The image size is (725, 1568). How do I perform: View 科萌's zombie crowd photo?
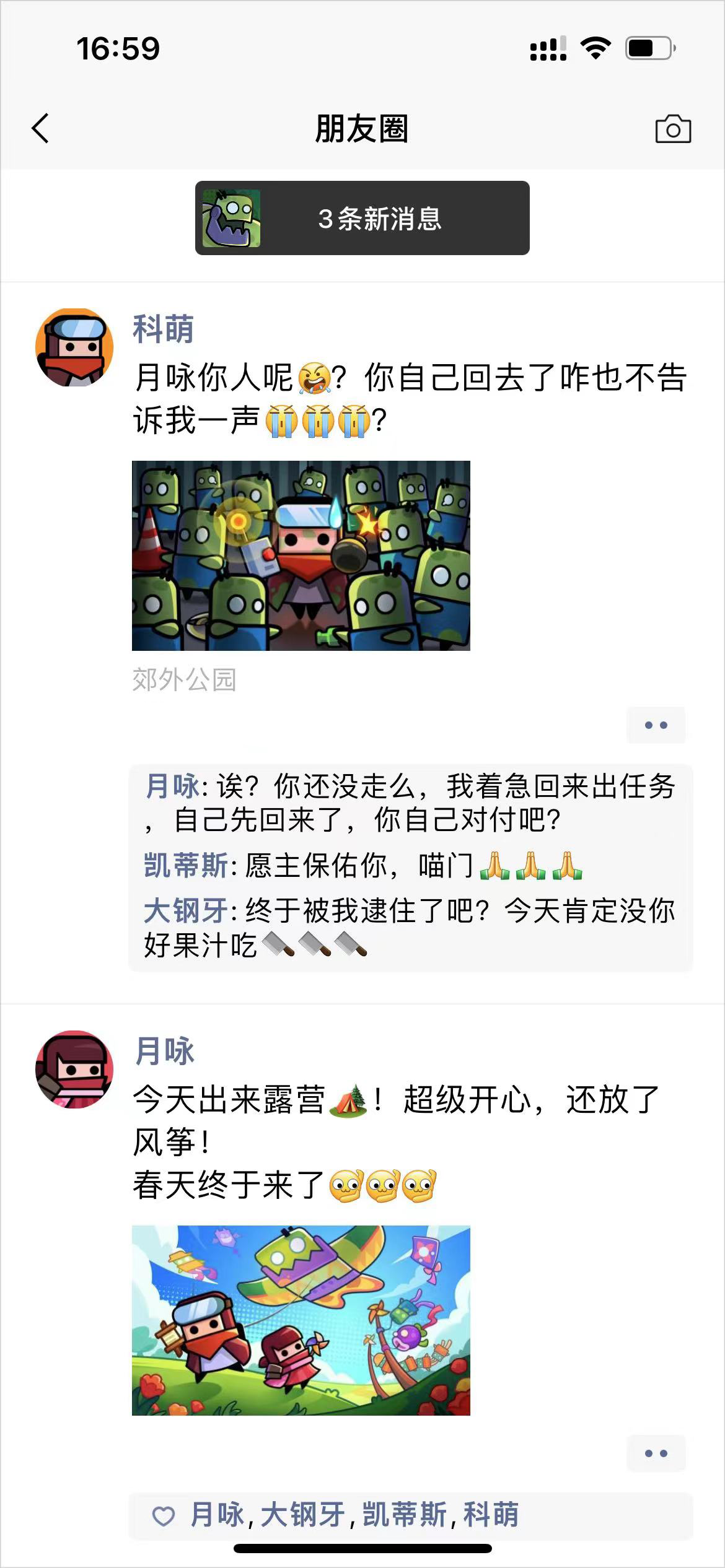coord(301,555)
